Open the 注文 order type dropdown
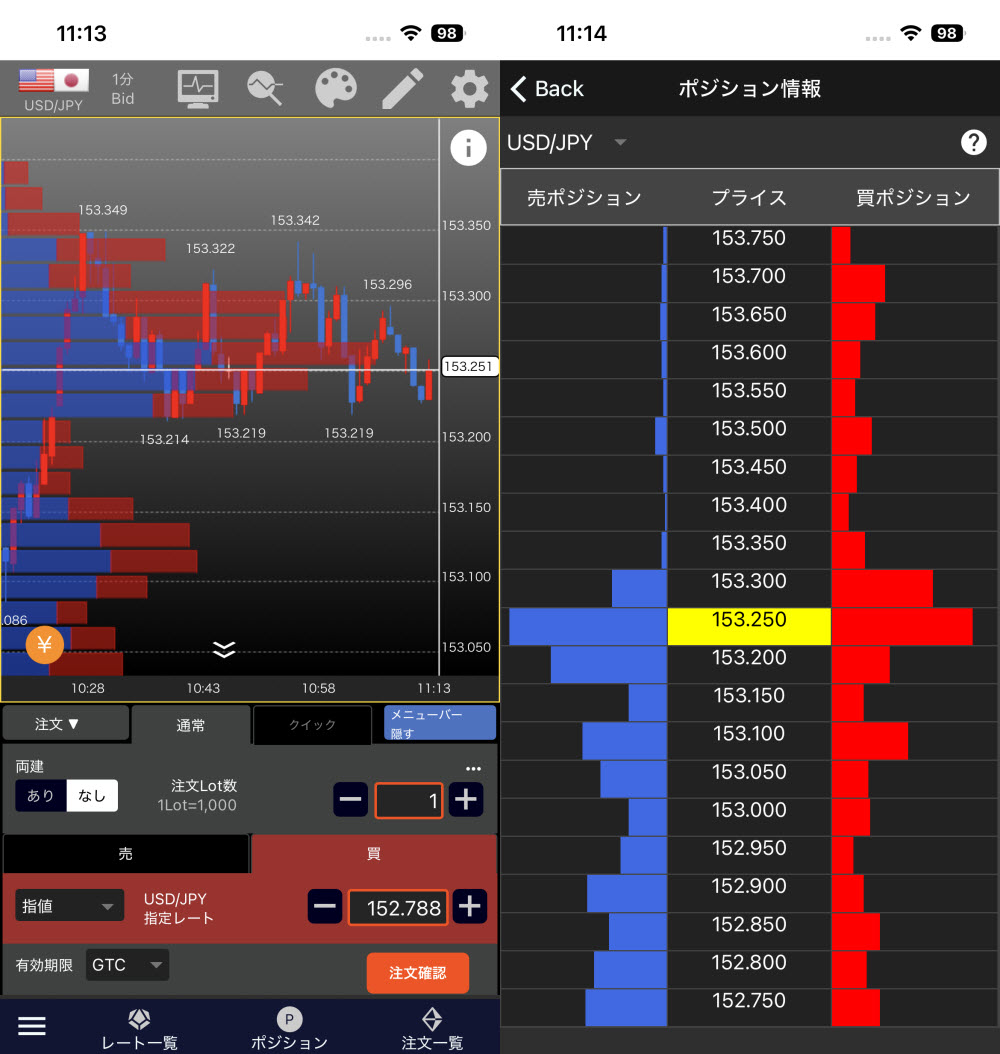This screenshot has height=1054, width=1000. point(66,723)
